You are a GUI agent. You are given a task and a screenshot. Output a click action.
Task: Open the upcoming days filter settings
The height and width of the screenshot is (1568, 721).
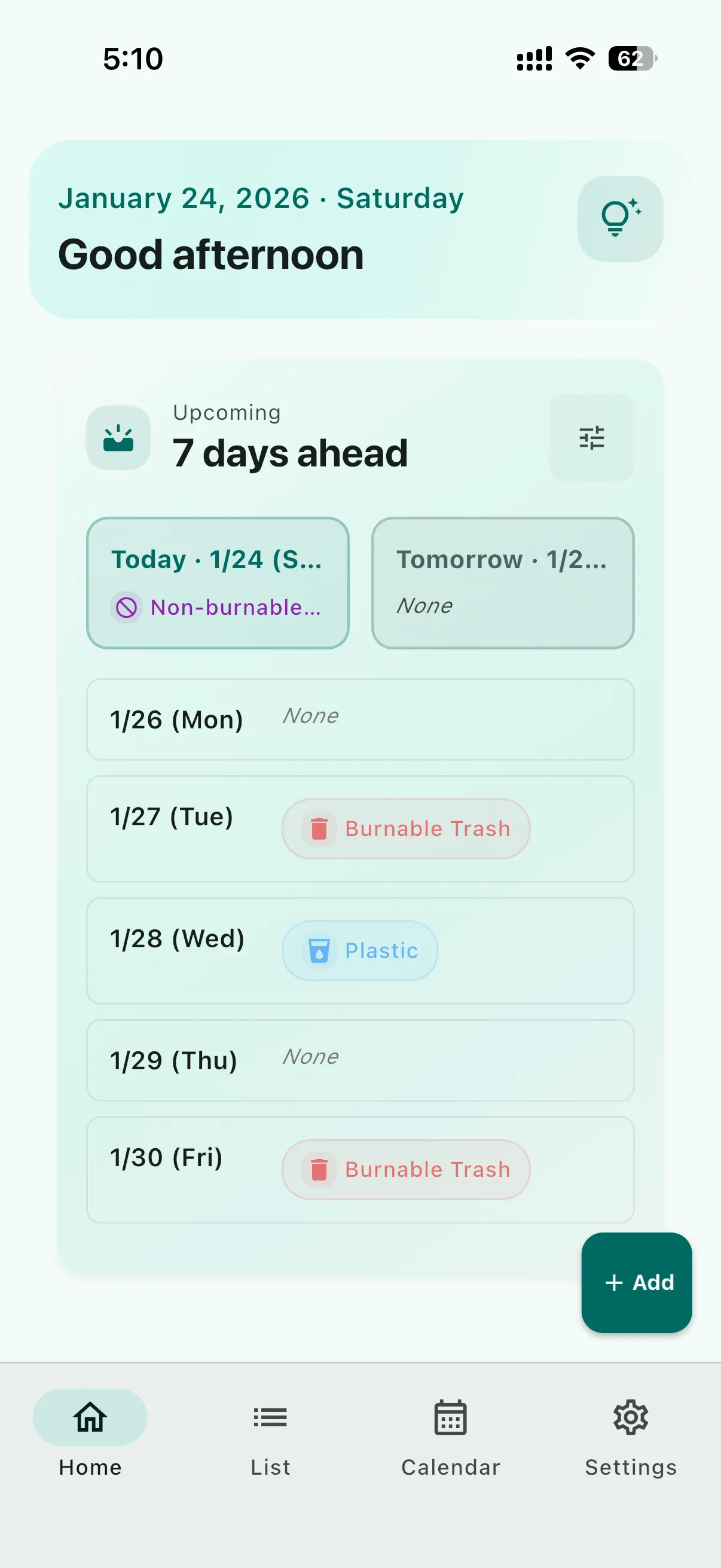point(591,438)
